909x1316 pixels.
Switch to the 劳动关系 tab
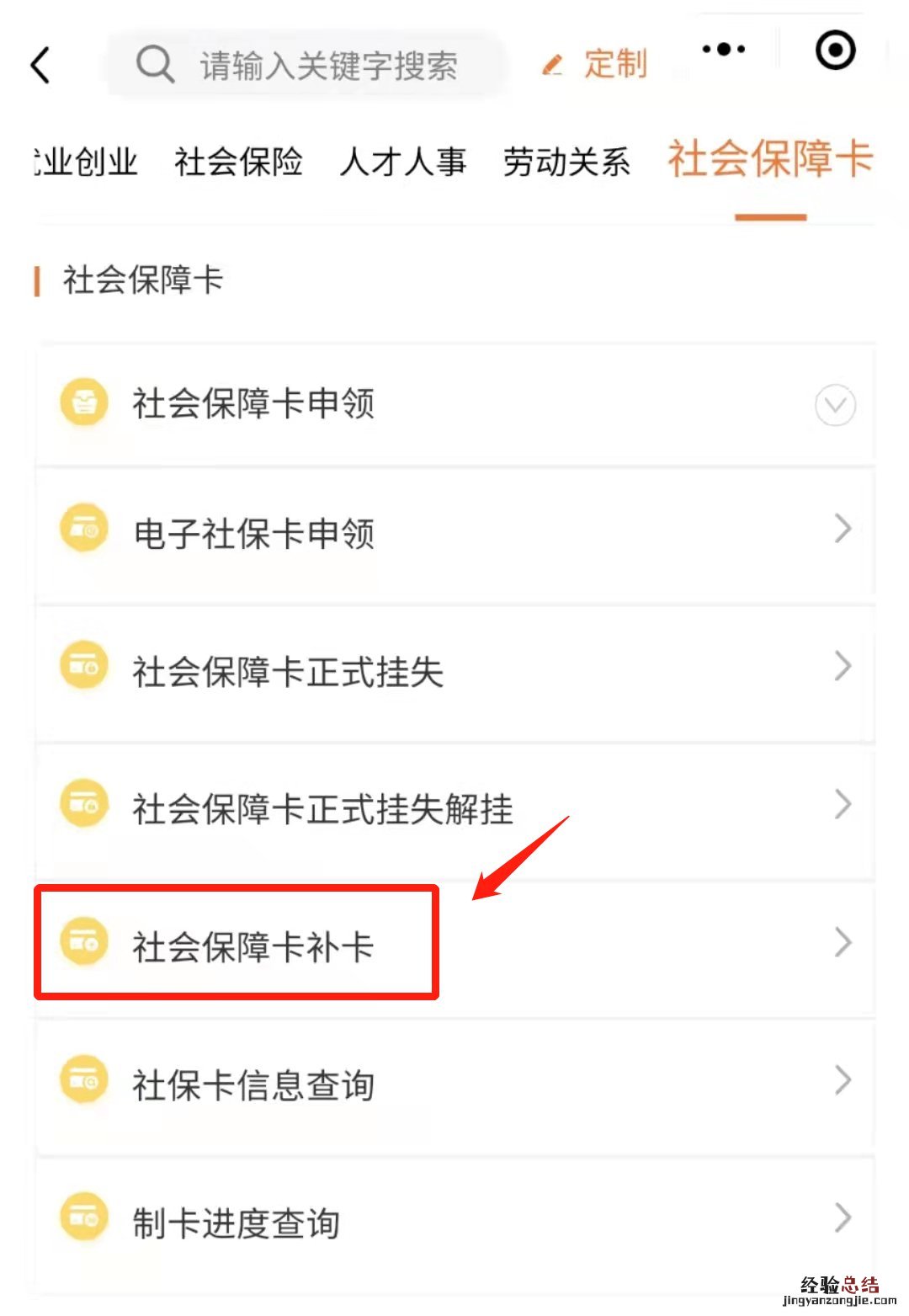(566, 162)
